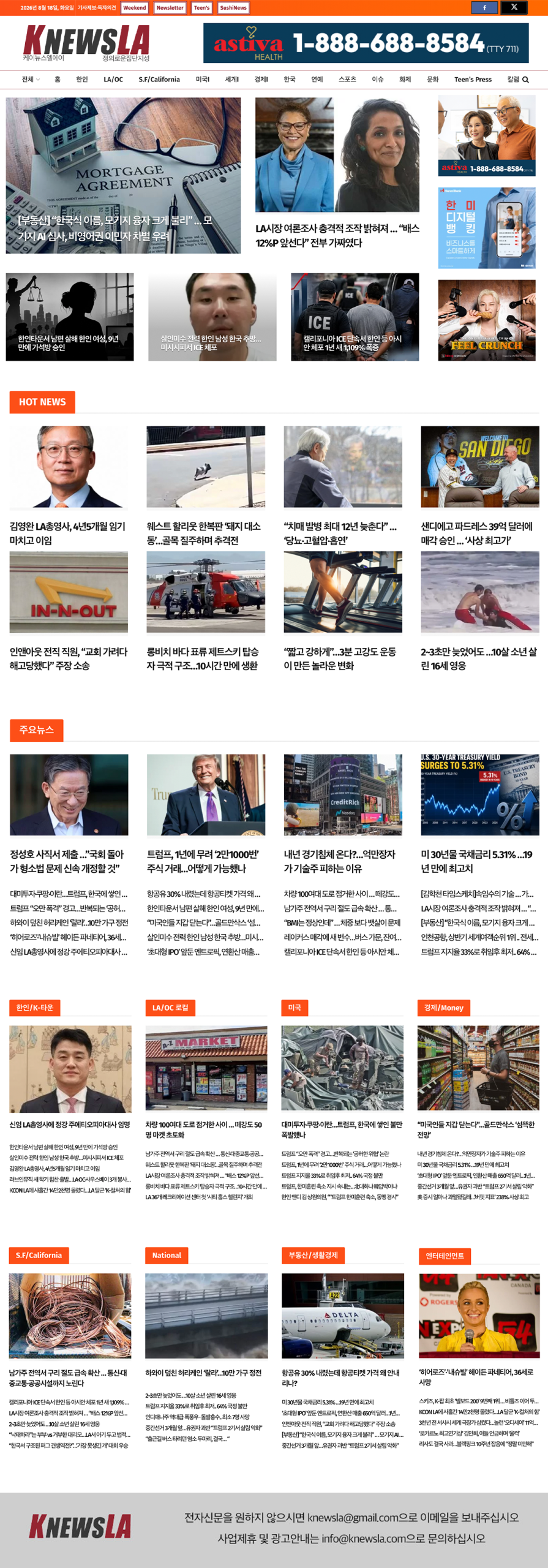Open the X social link
Viewport: 548px width, 1568px height.
pyautogui.click(x=514, y=7)
